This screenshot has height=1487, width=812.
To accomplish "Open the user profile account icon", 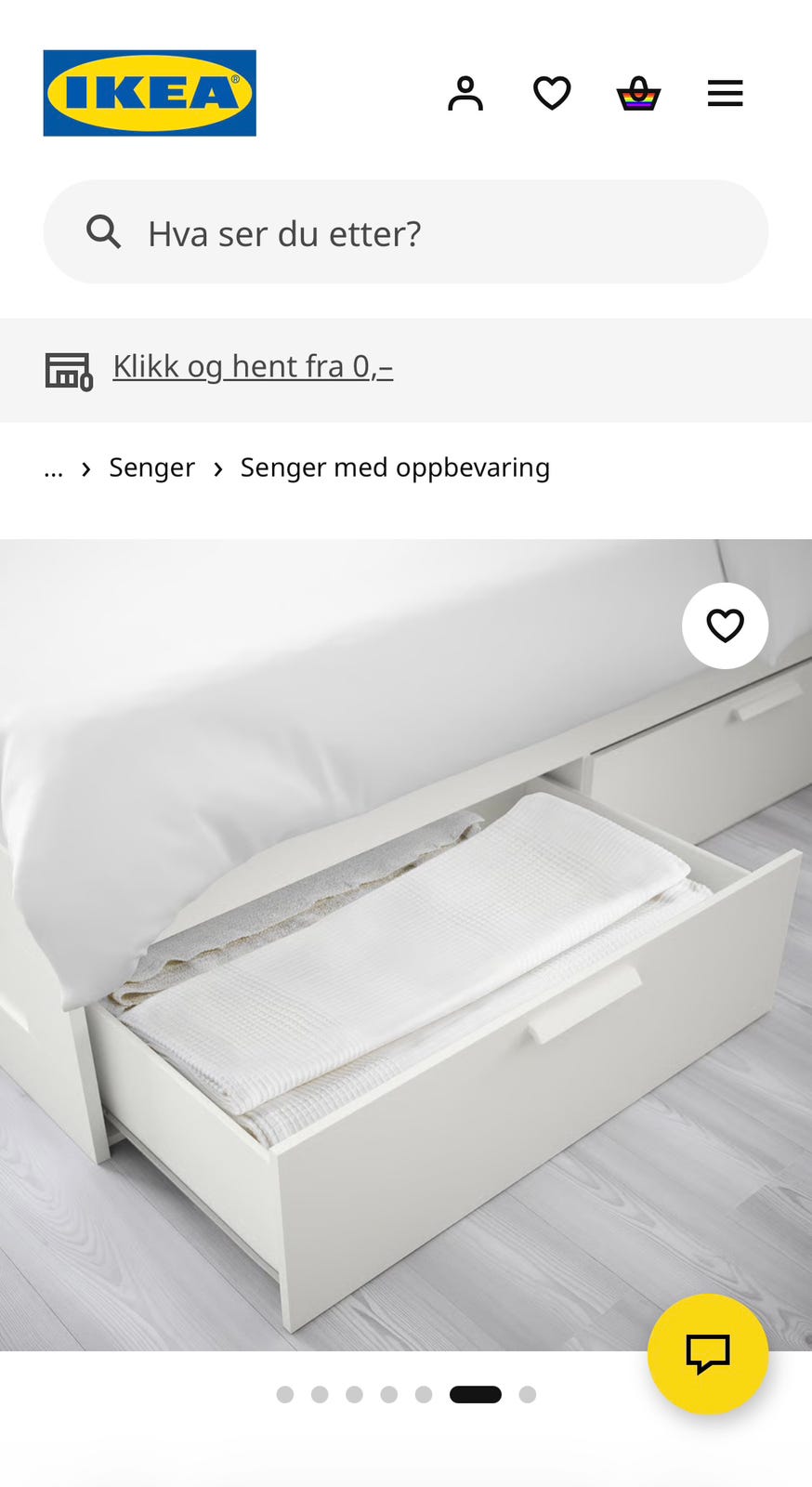I will pyautogui.click(x=467, y=92).
